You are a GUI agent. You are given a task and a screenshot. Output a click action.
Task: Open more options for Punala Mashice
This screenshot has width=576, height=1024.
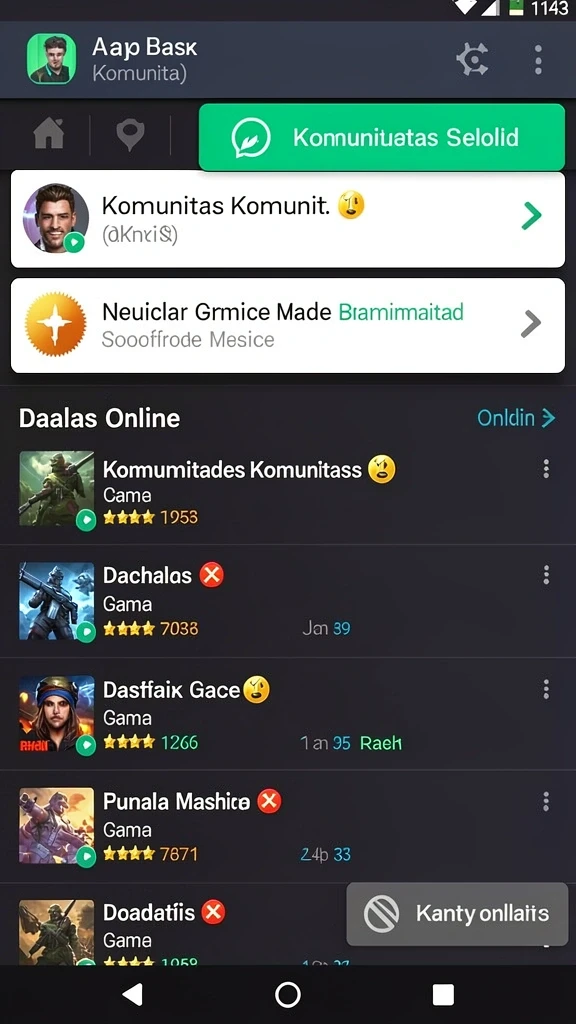pos(546,801)
